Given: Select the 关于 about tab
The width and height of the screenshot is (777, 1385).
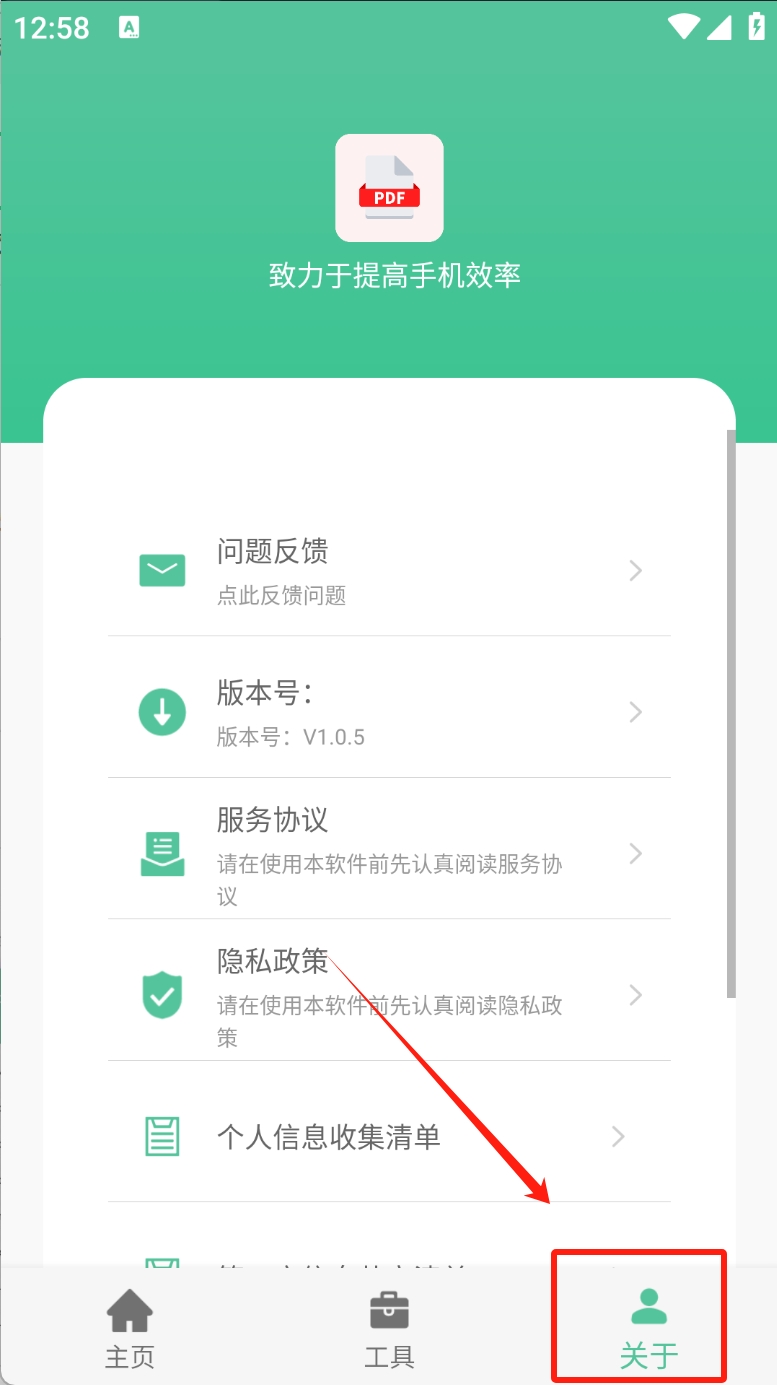Looking at the screenshot, I should pyautogui.click(x=648, y=1328).
